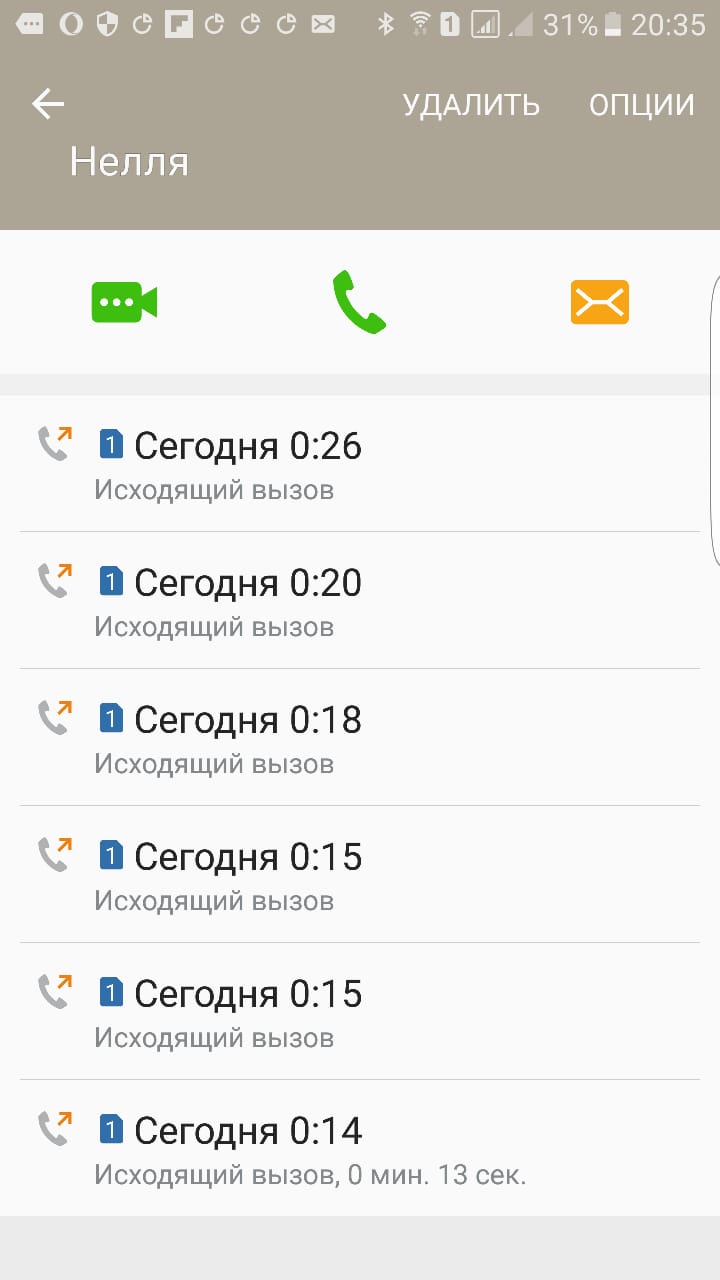Tap УДАЛИТЬ to delete call records
This screenshot has width=720, height=1280.
[x=471, y=105]
